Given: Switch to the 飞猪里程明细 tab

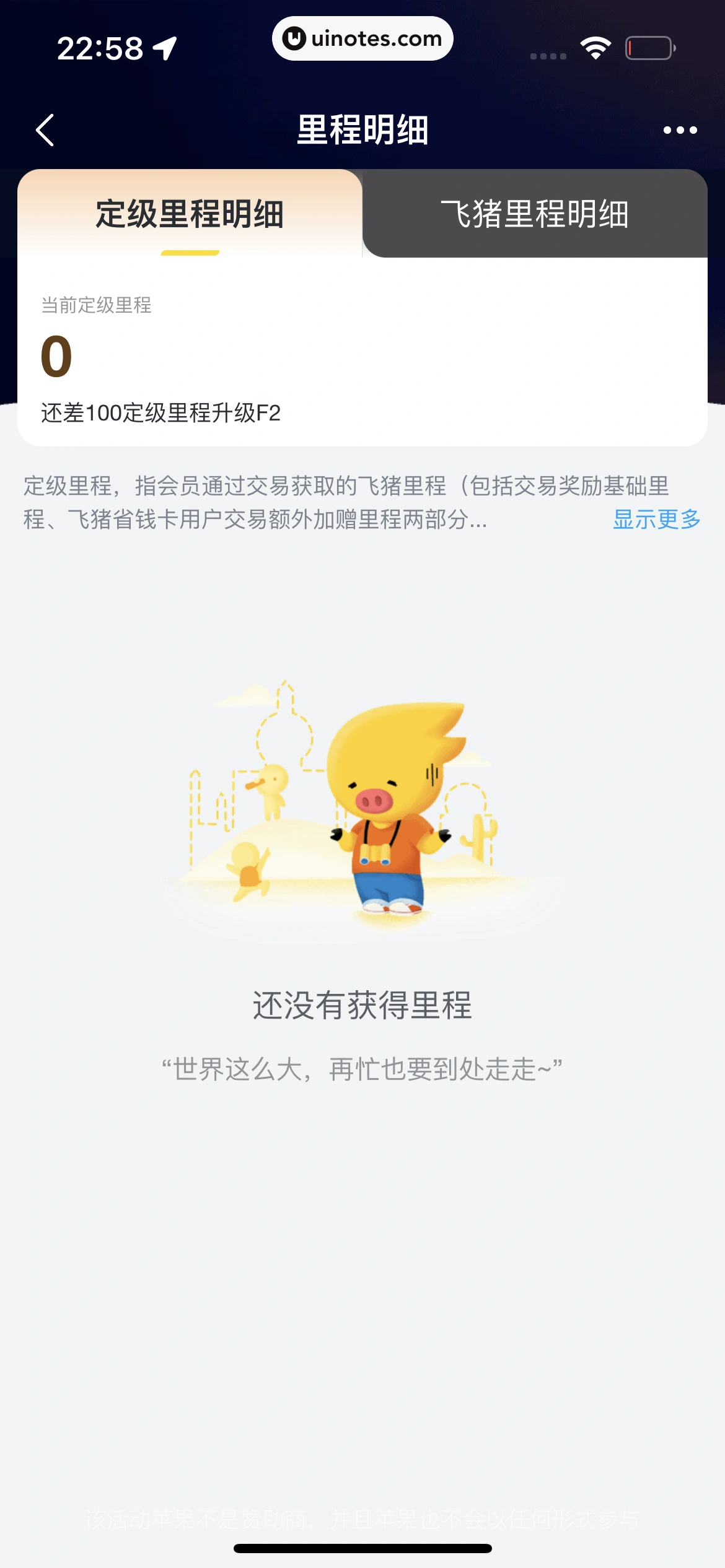Looking at the screenshot, I should pyautogui.click(x=535, y=214).
